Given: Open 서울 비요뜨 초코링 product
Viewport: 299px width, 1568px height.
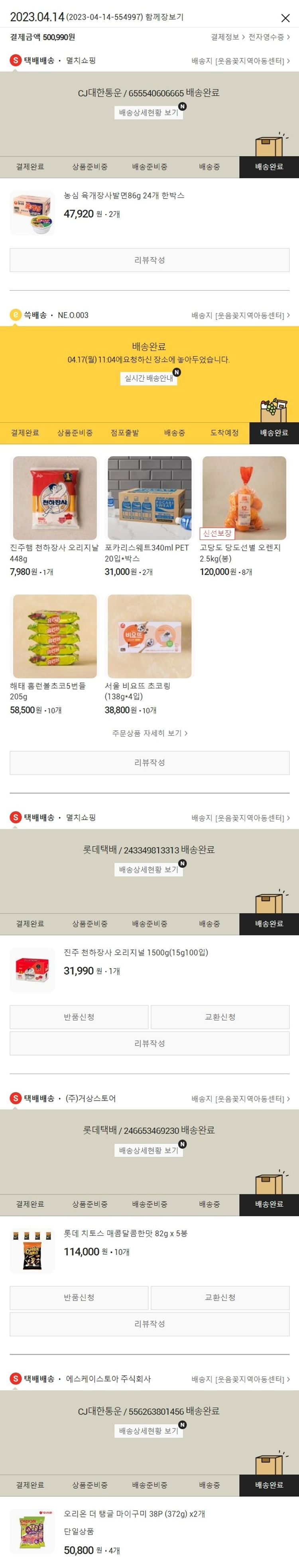Looking at the screenshot, I should tap(149, 636).
